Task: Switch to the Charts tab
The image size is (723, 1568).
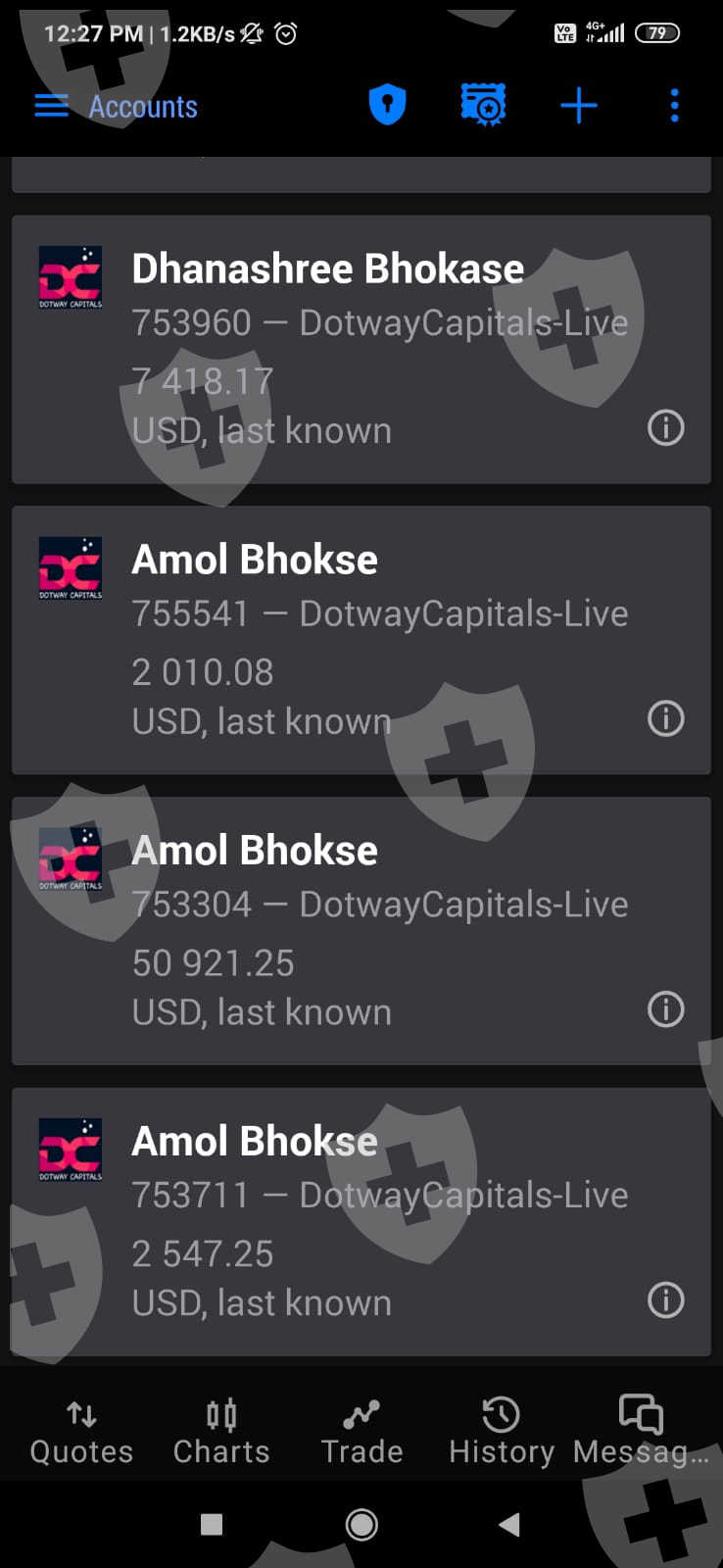Action: coord(221,1432)
